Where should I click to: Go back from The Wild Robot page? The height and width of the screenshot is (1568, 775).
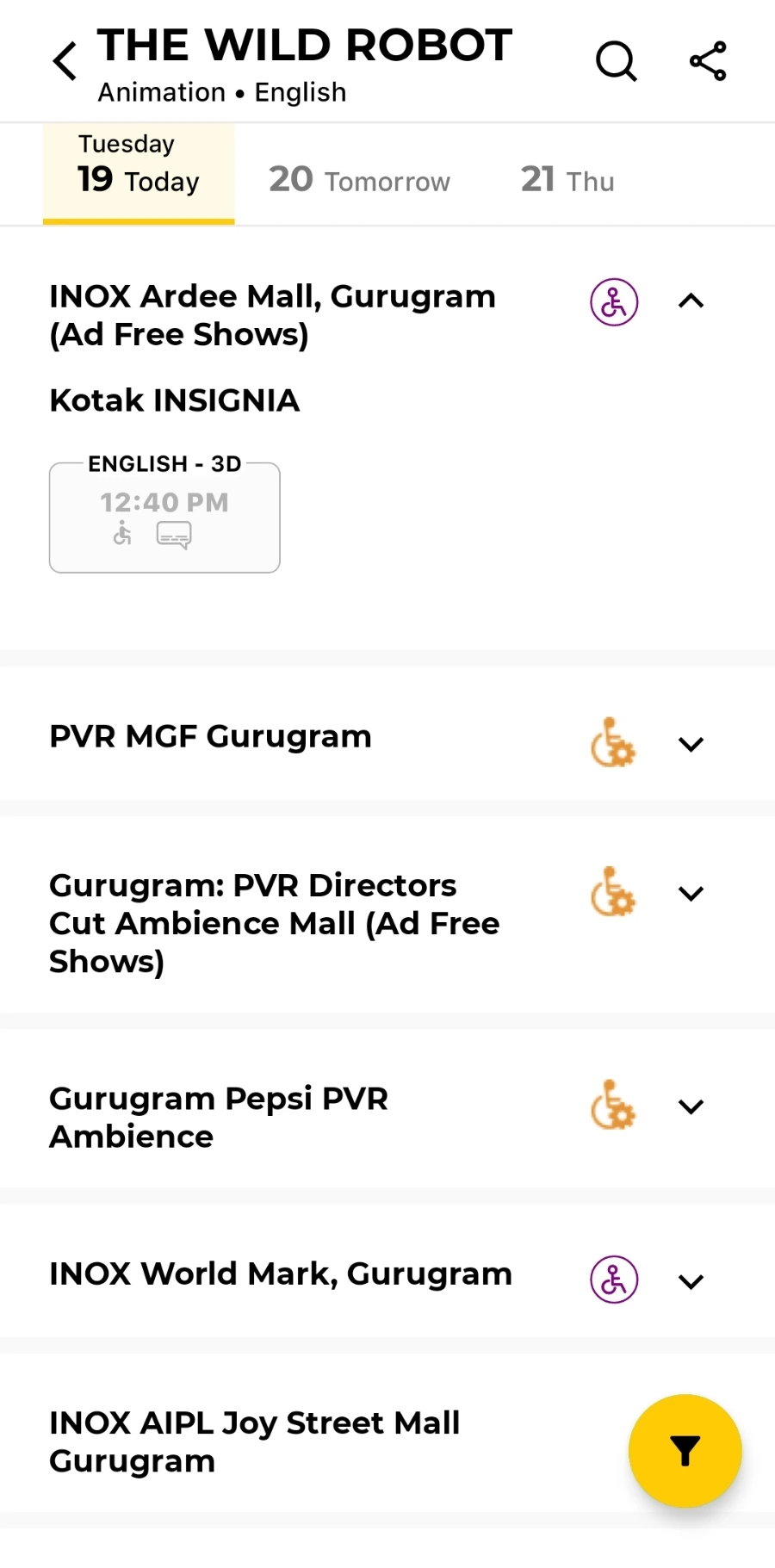pyautogui.click(x=65, y=61)
